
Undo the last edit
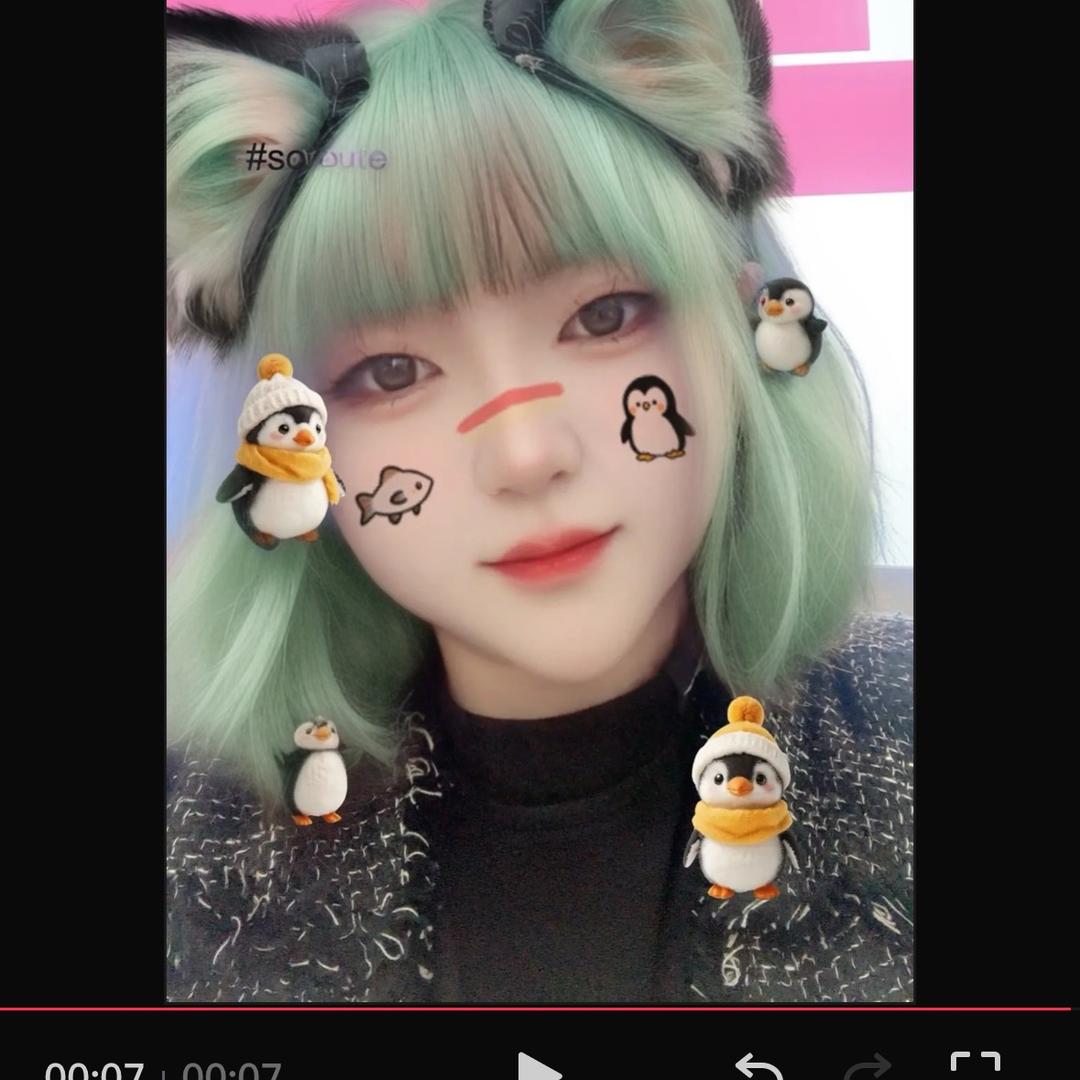[x=759, y=1068]
